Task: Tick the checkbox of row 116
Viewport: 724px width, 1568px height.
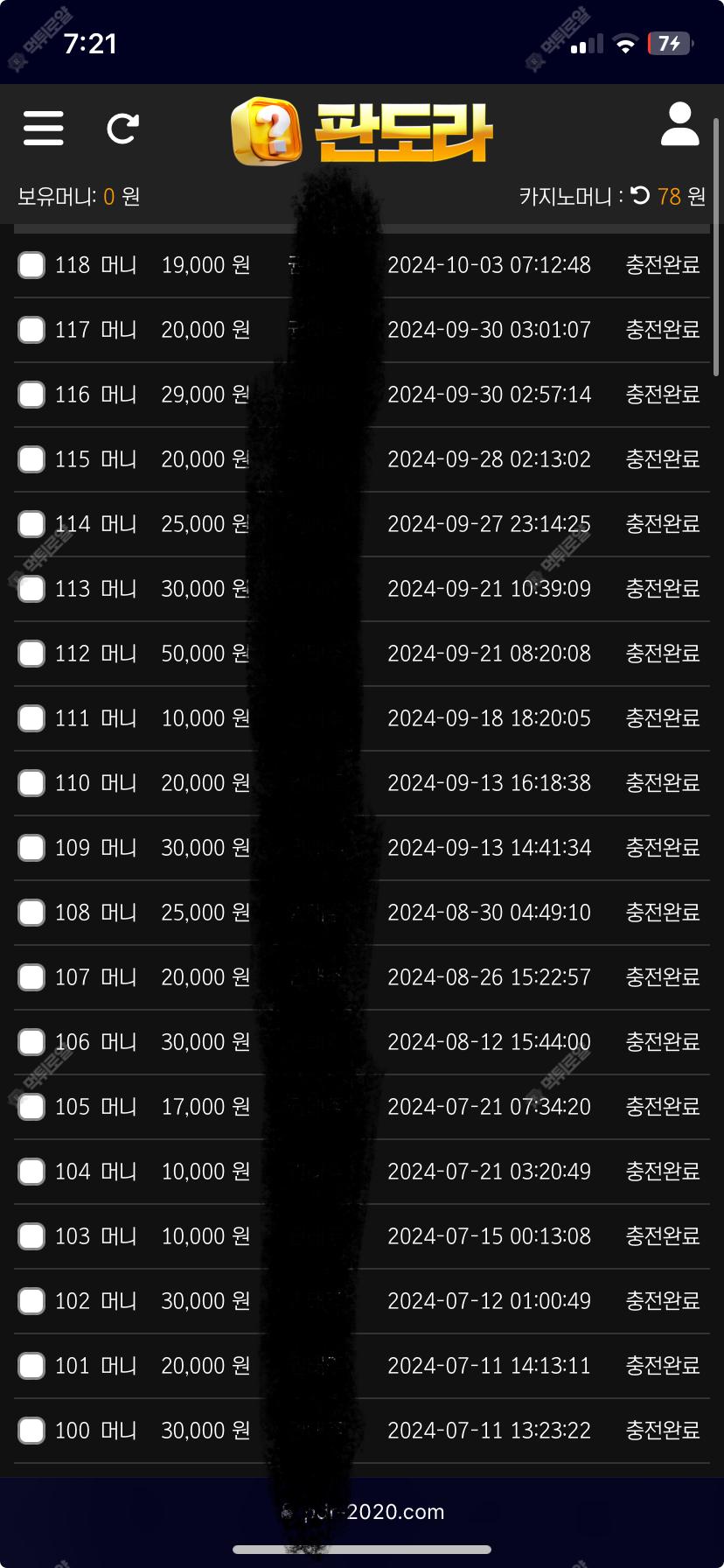Action: 31,395
